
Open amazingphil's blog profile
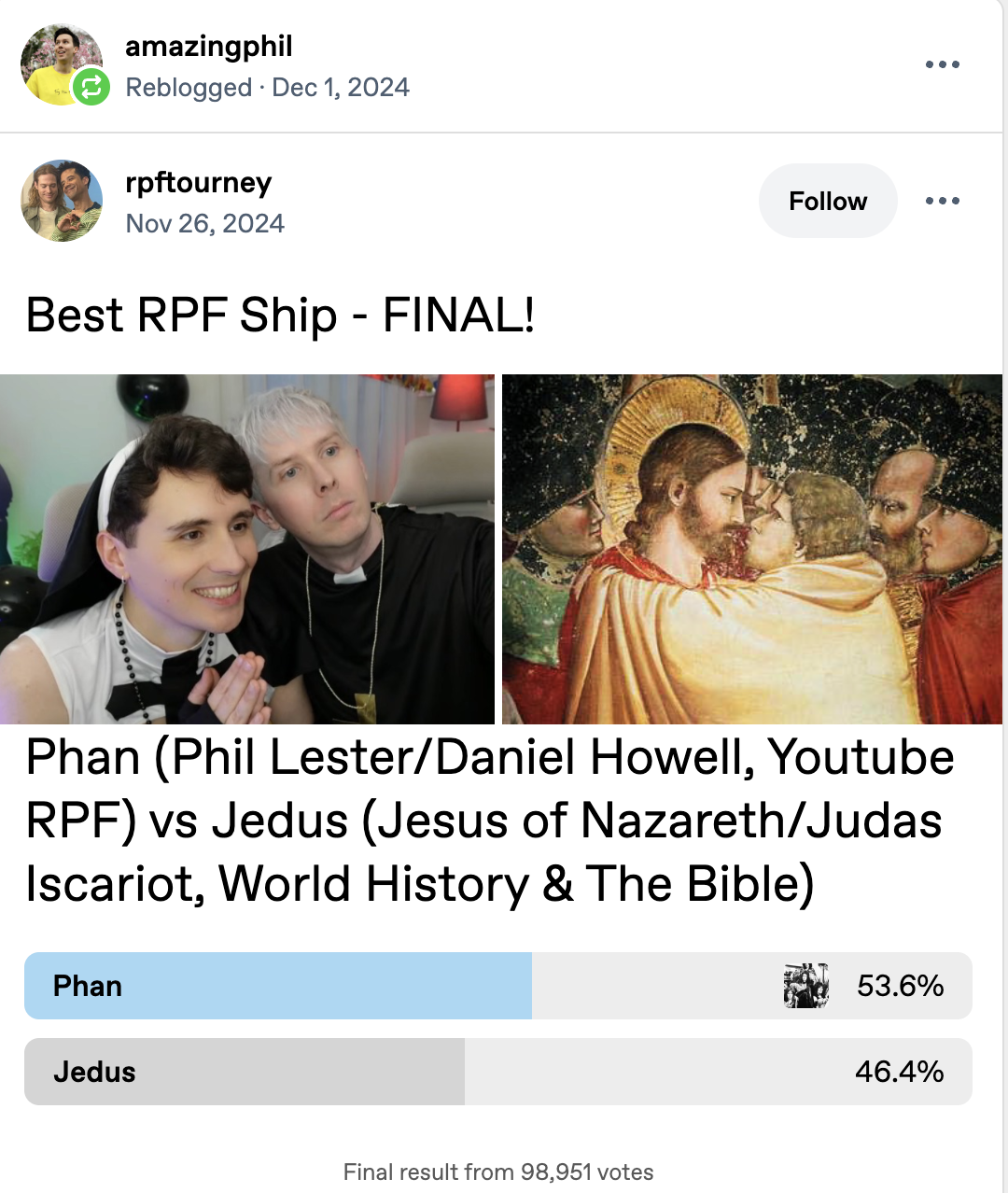click(208, 46)
